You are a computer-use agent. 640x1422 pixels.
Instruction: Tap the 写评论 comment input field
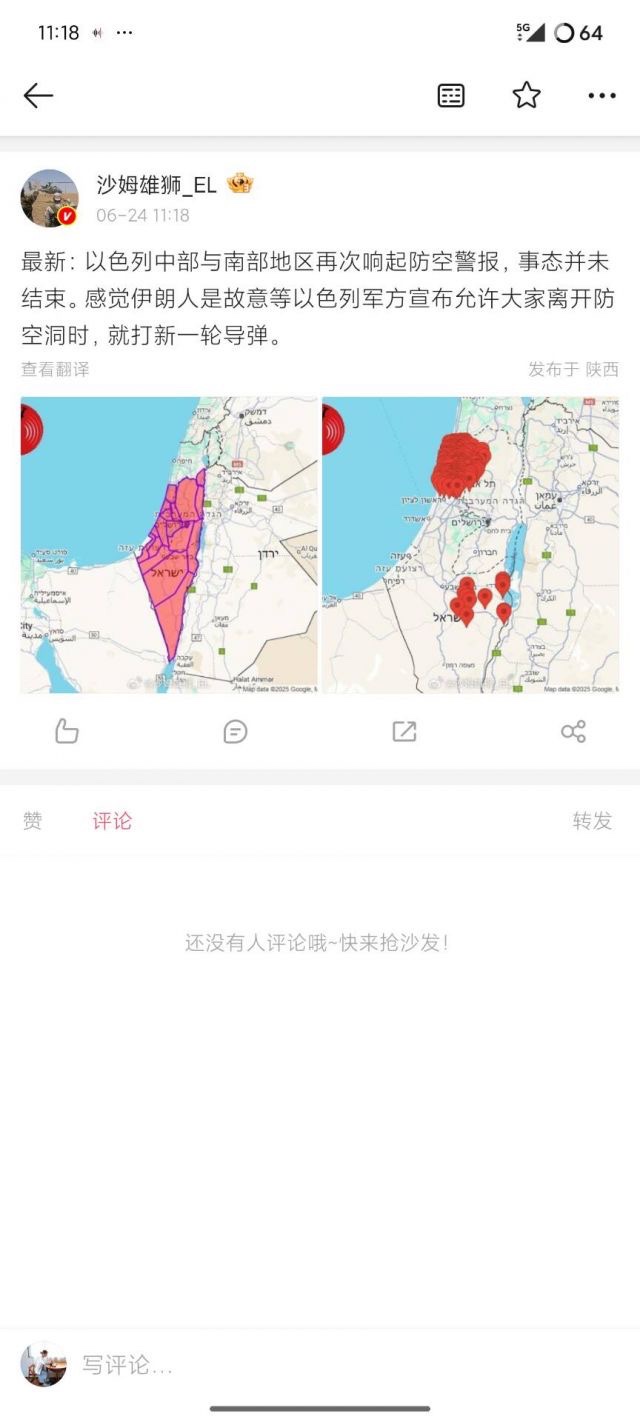tap(300, 1364)
